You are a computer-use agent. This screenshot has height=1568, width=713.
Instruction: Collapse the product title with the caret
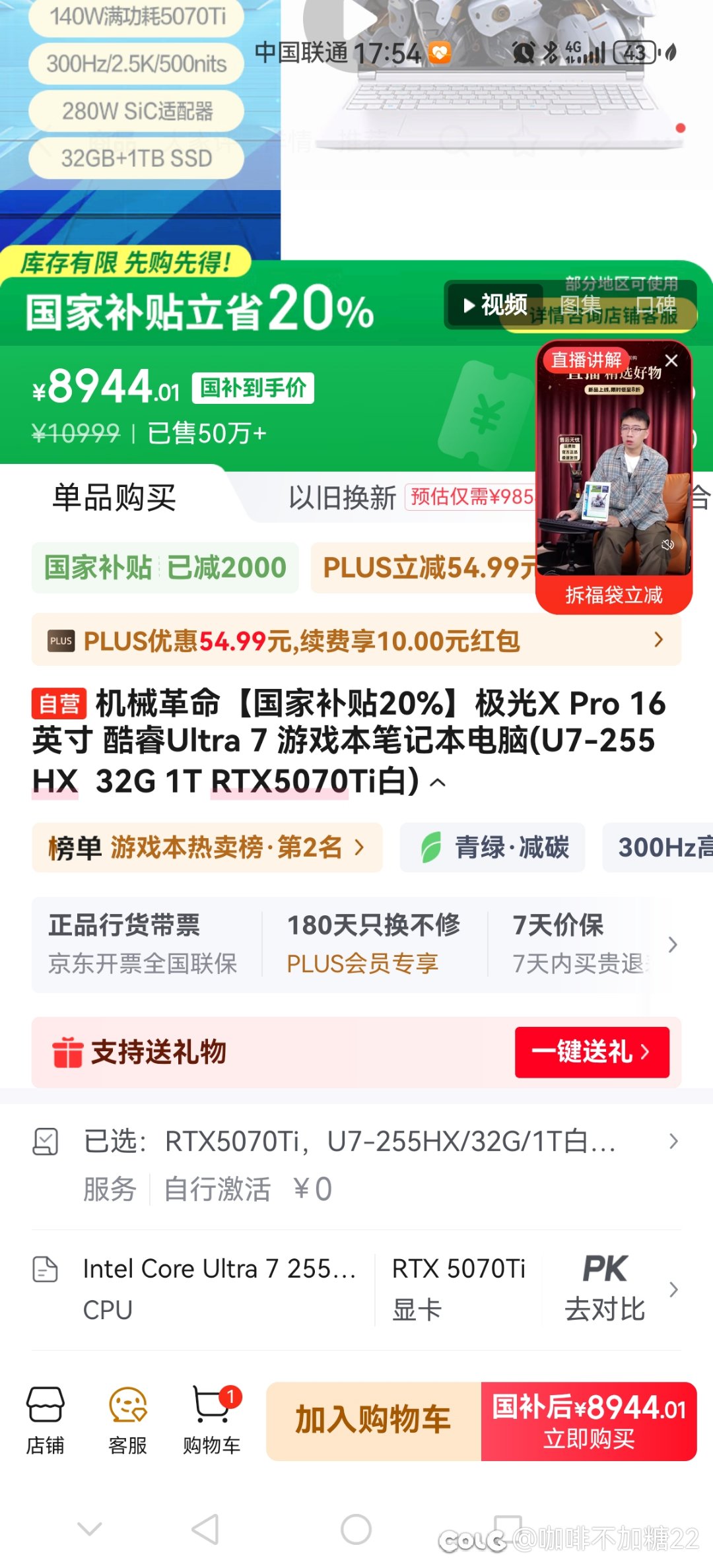438,783
